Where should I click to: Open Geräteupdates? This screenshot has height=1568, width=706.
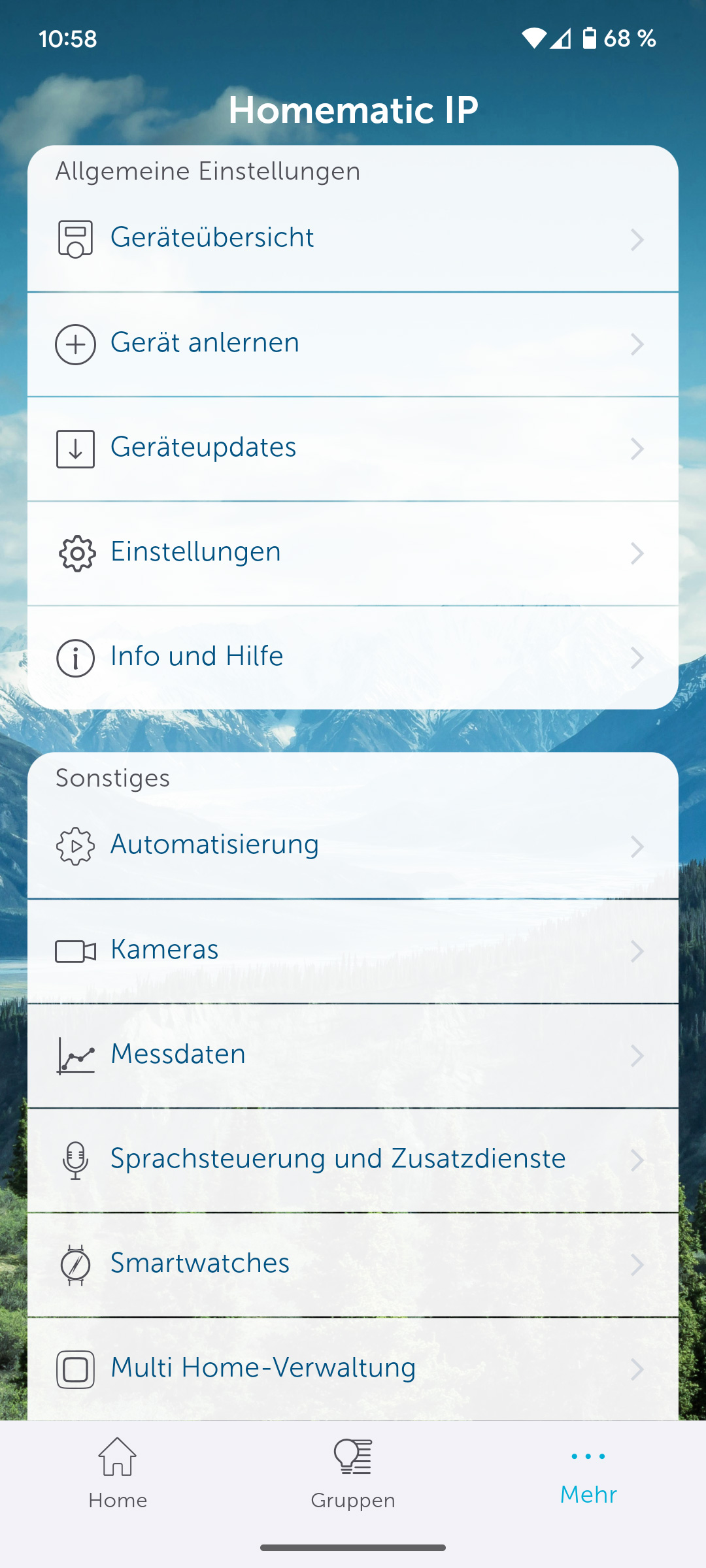pos(353,448)
